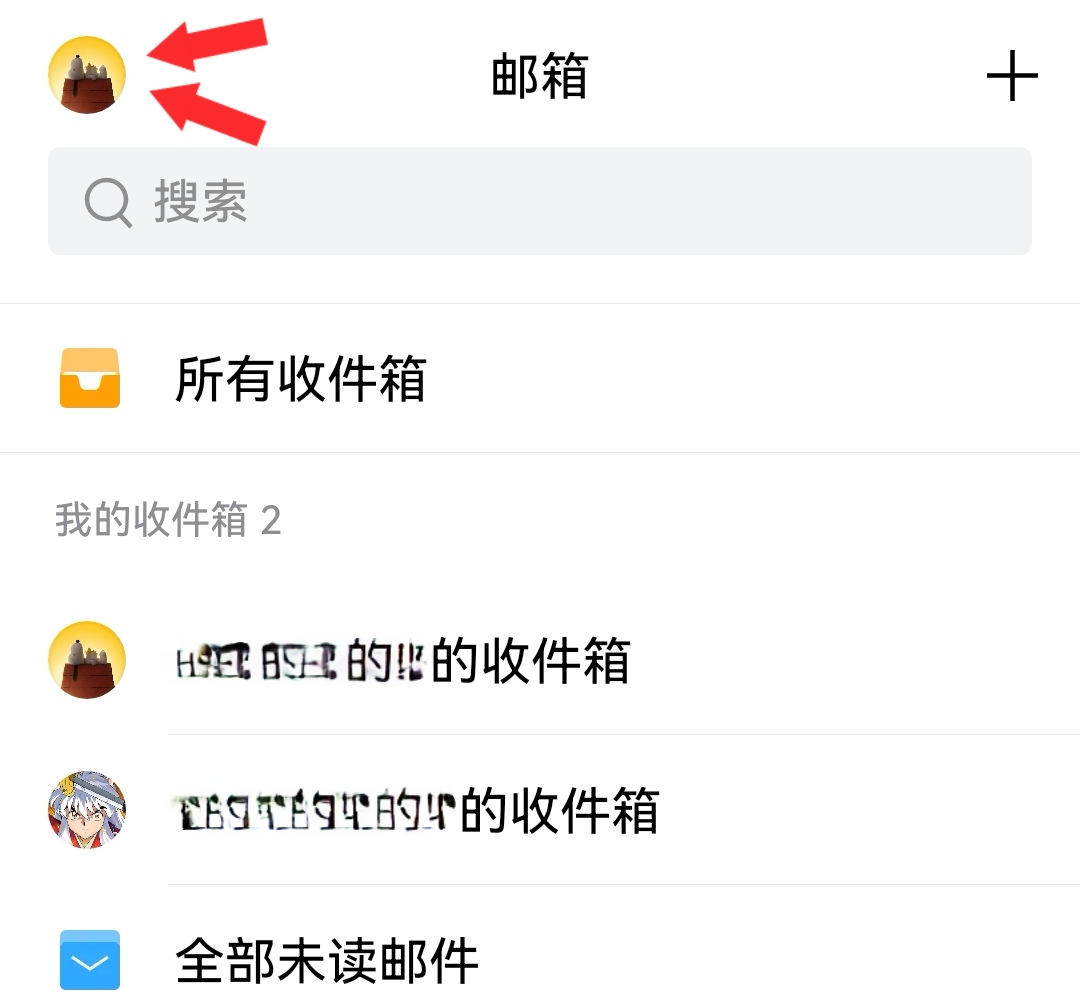The height and width of the screenshot is (1003, 1080).
Task: Tap the plus icon to add
Action: pyautogui.click(x=1011, y=76)
